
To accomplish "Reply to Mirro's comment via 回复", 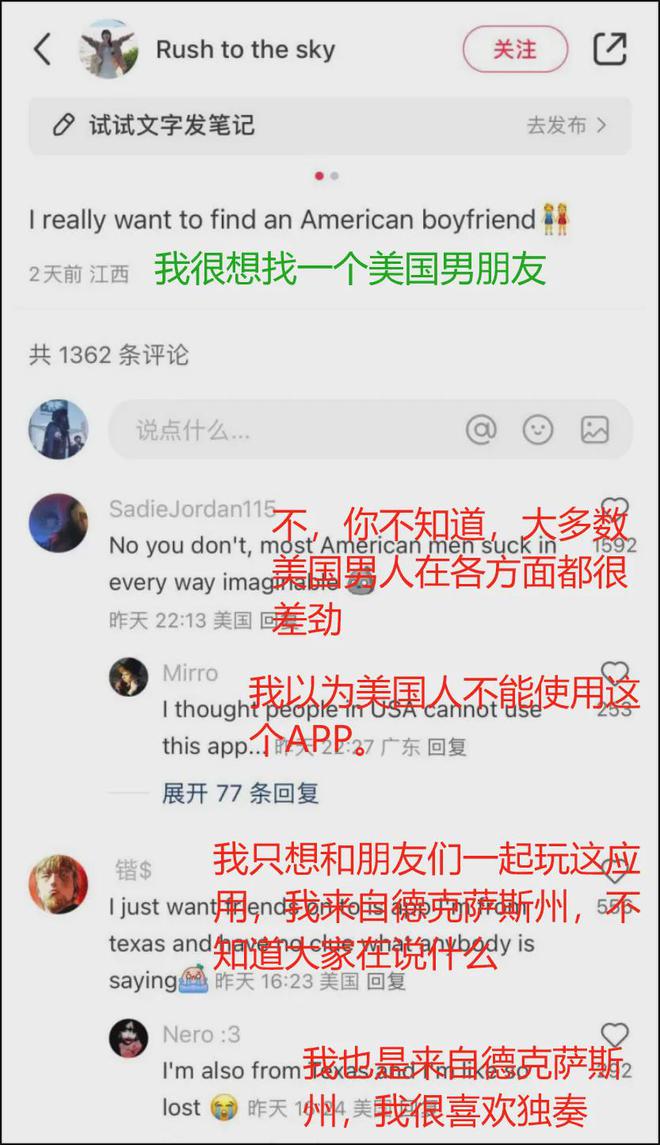I will (x=446, y=747).
